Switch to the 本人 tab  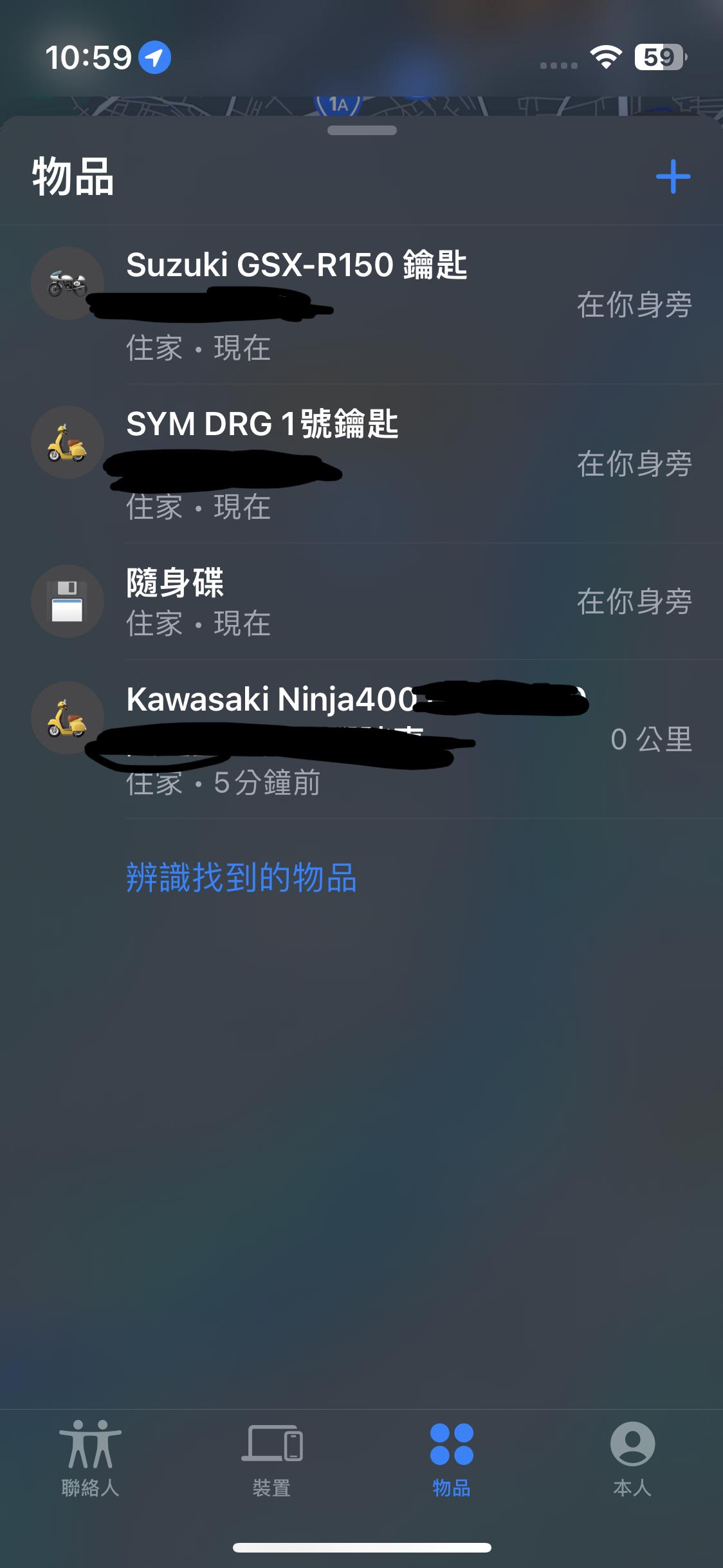click(x=632, y=1460)
